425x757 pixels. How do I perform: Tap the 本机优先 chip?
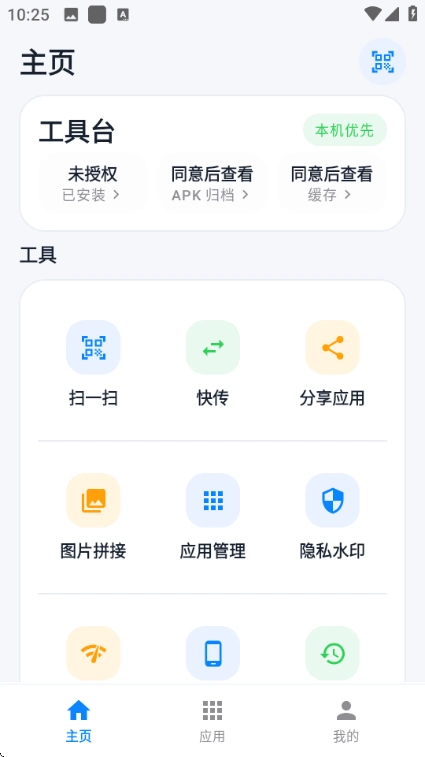tap(344, 130)
